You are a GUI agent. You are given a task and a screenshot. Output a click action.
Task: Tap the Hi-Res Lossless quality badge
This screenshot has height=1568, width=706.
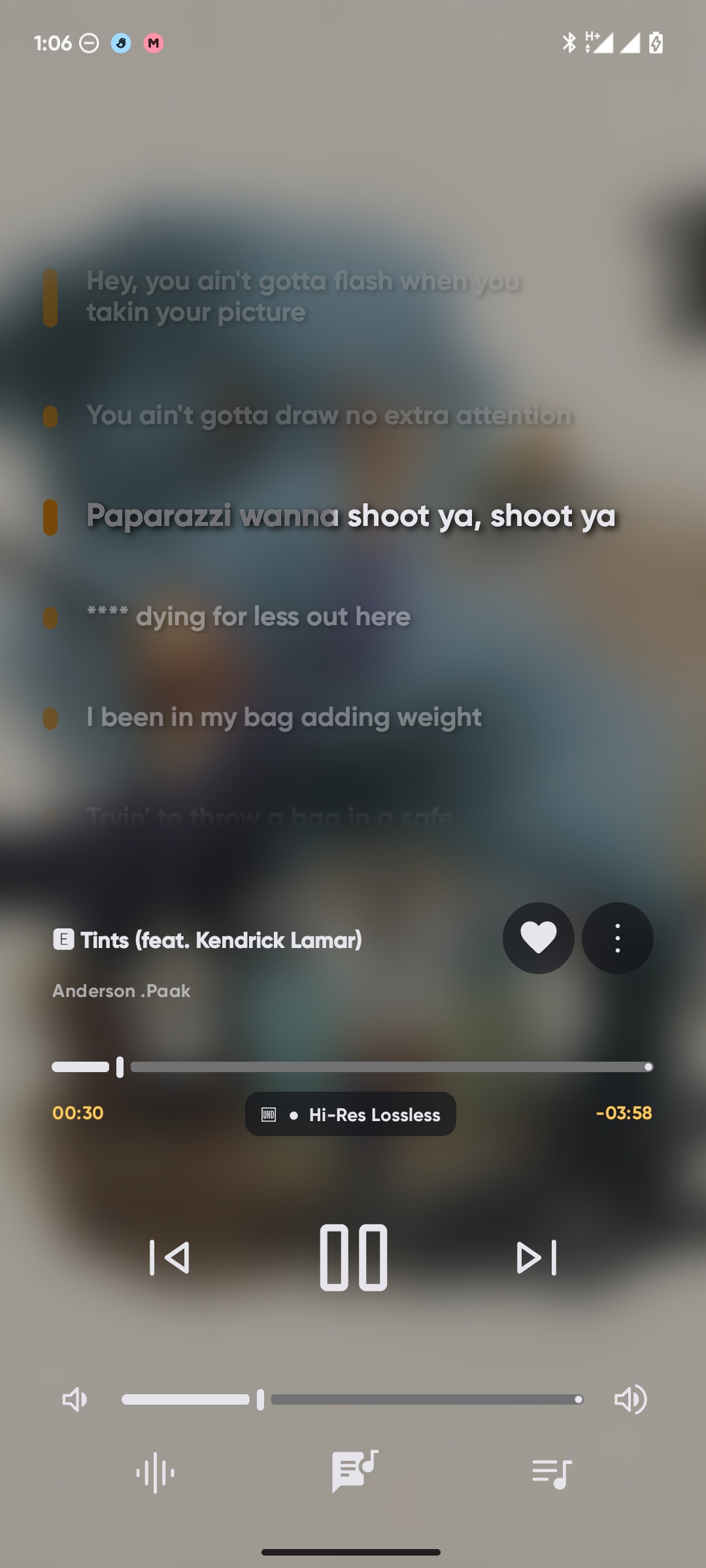point(351,1114)
